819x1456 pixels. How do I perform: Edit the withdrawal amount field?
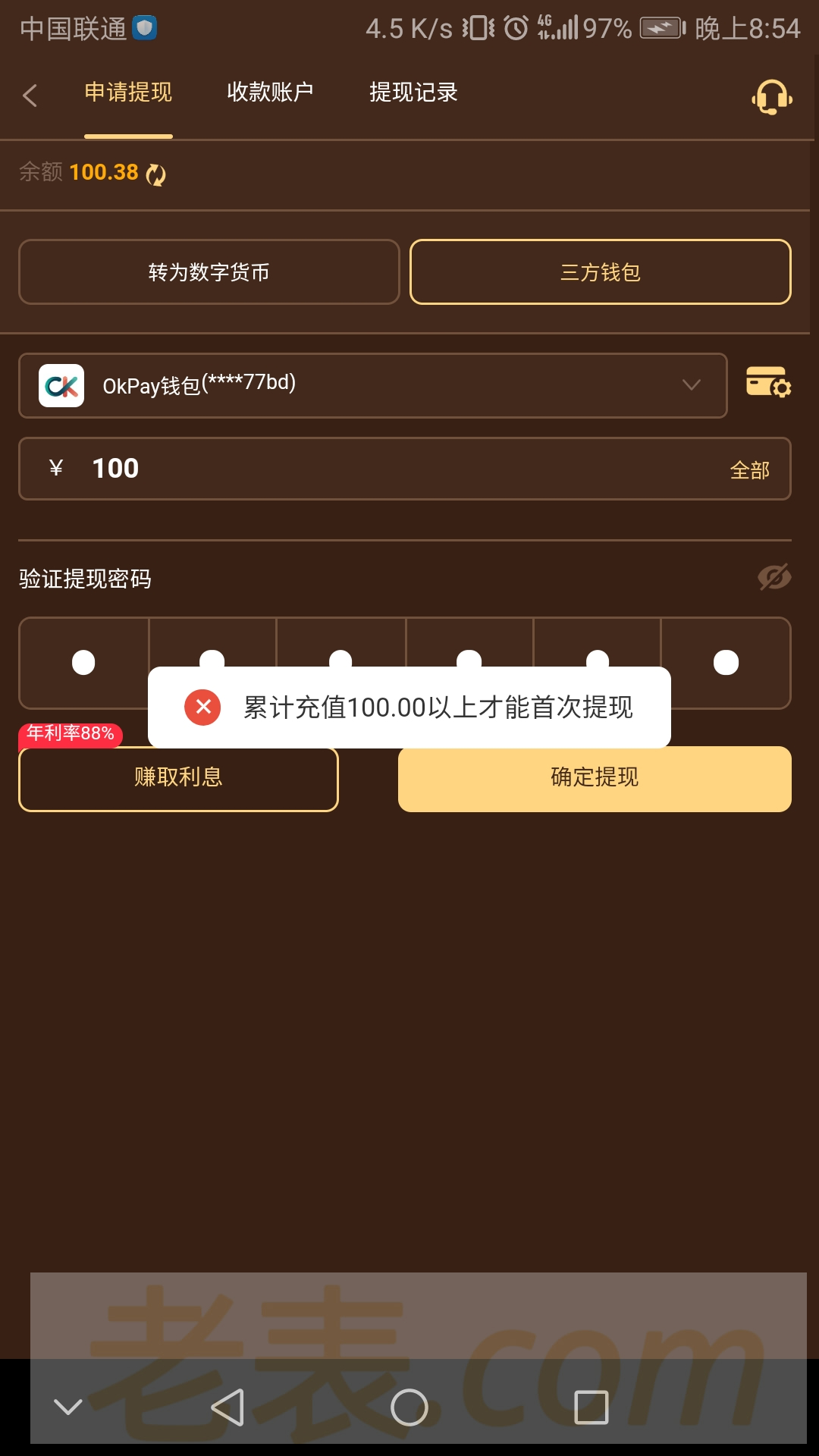[379, 469]
